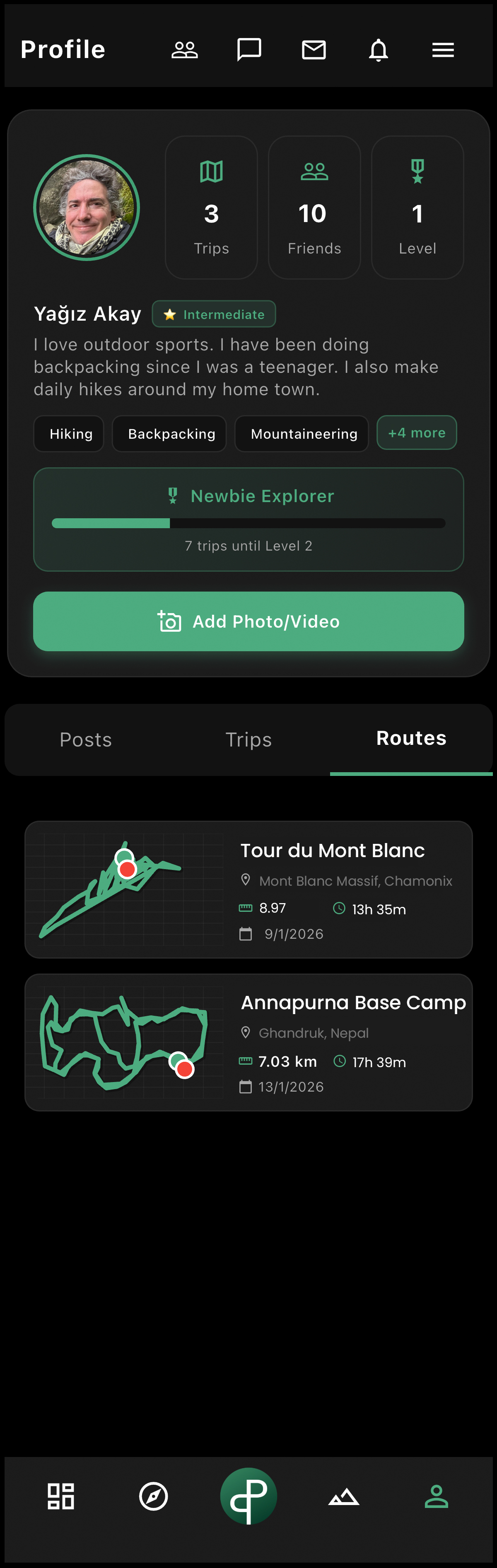497x1568 pixels.
Task: Open the friends icon in the header
Action: 184,50
